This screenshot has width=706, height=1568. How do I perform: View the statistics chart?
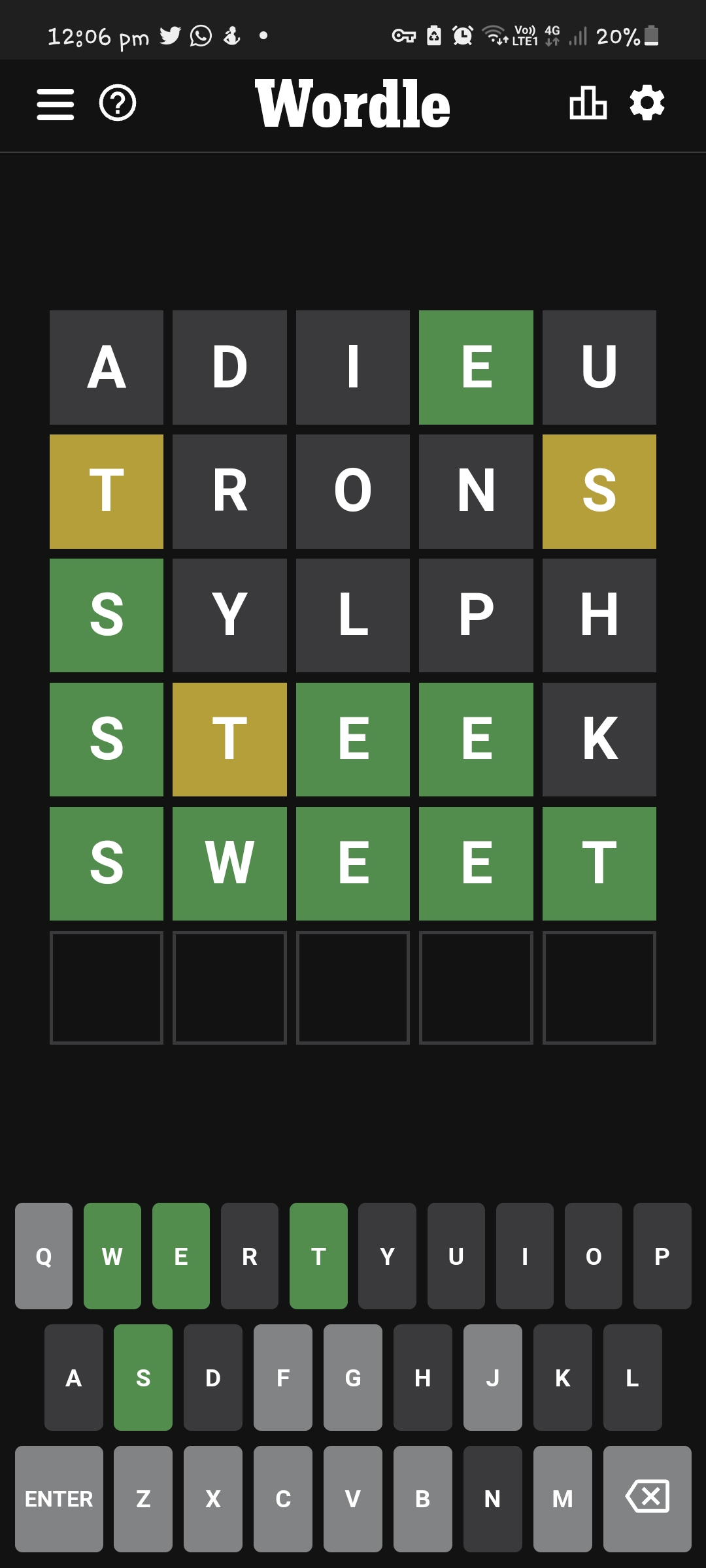tap(588, 103)
